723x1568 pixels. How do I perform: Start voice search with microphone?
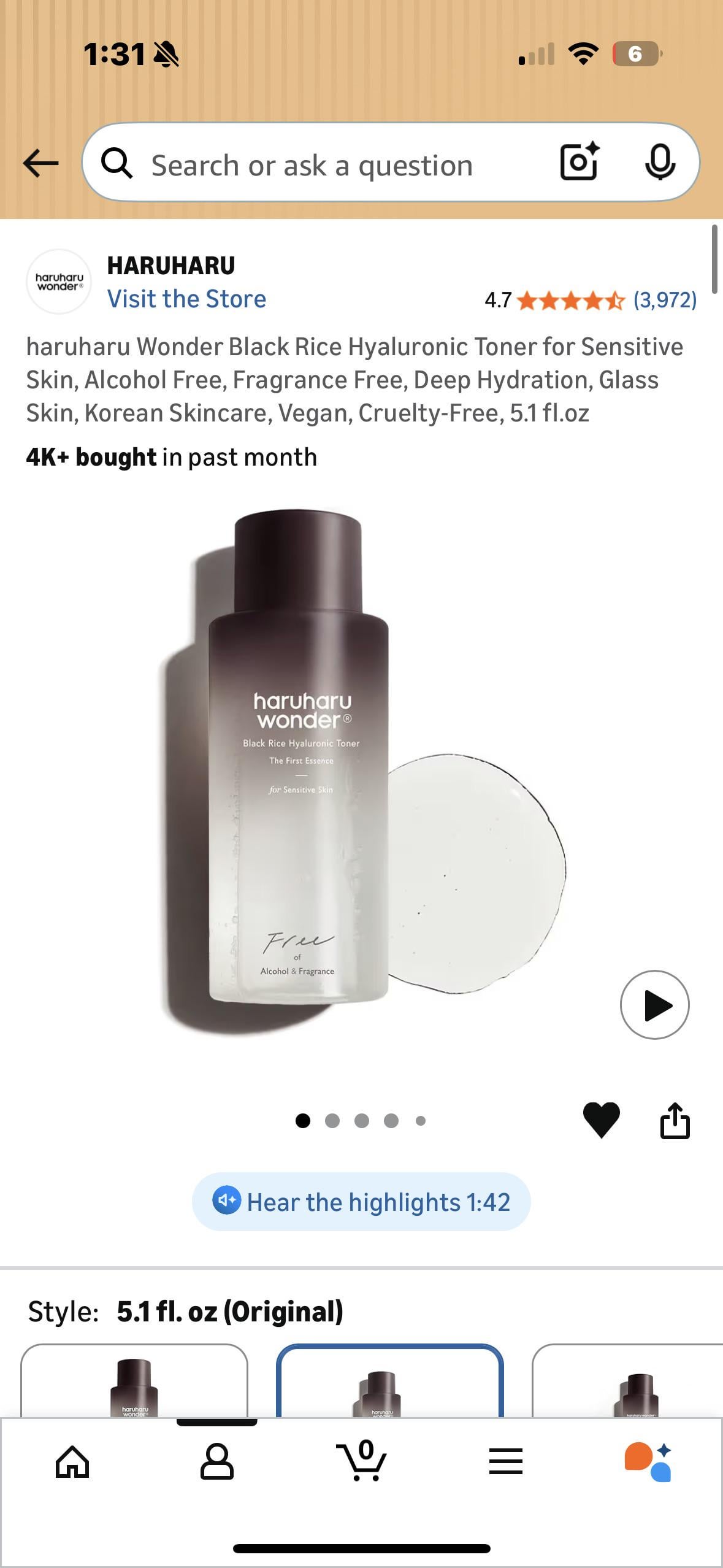(660, 163)
